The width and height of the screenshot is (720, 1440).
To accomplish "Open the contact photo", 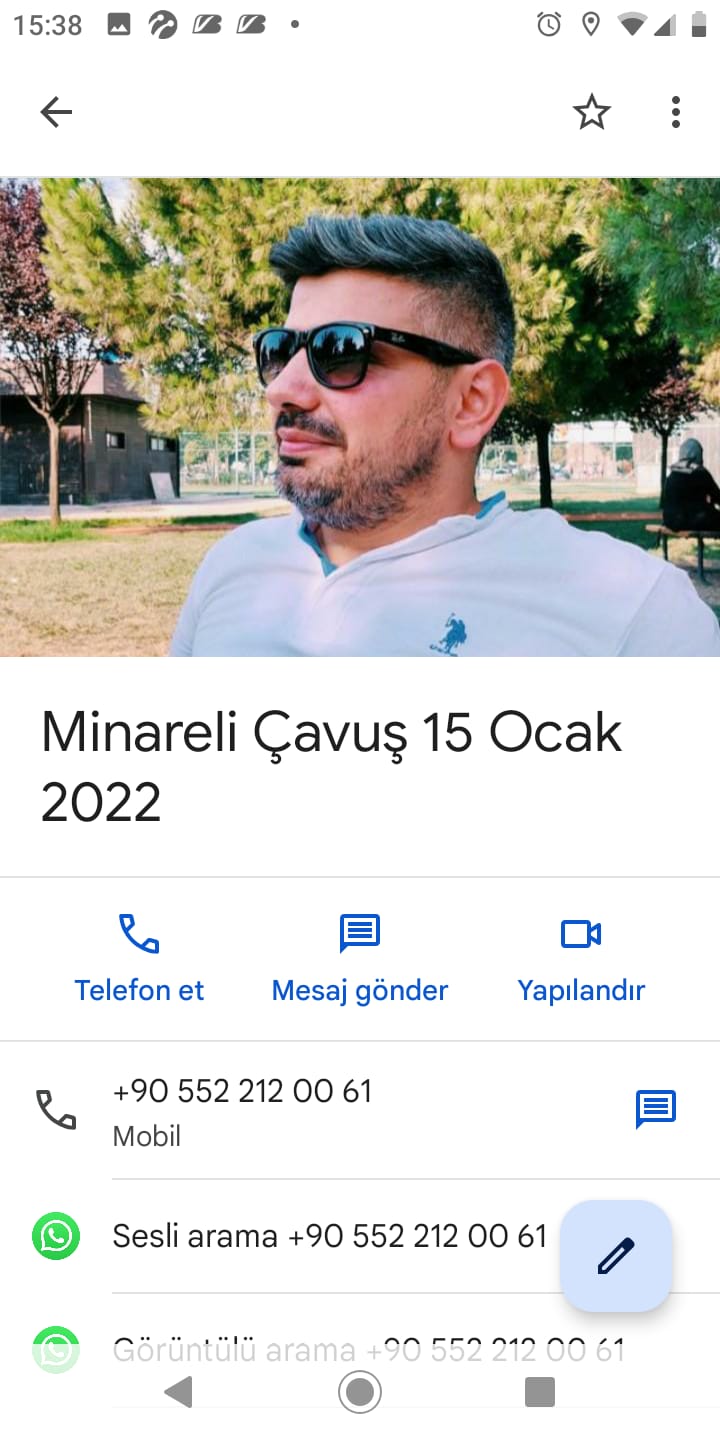I will [x=360, y=417].
